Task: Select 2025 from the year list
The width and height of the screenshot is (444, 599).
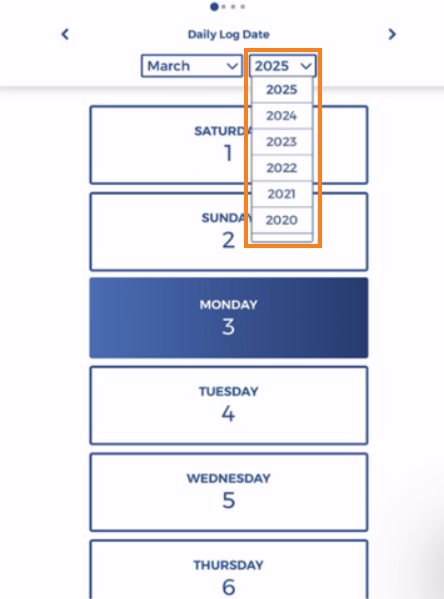Action: pyautogui.click(x=282, y=90)
